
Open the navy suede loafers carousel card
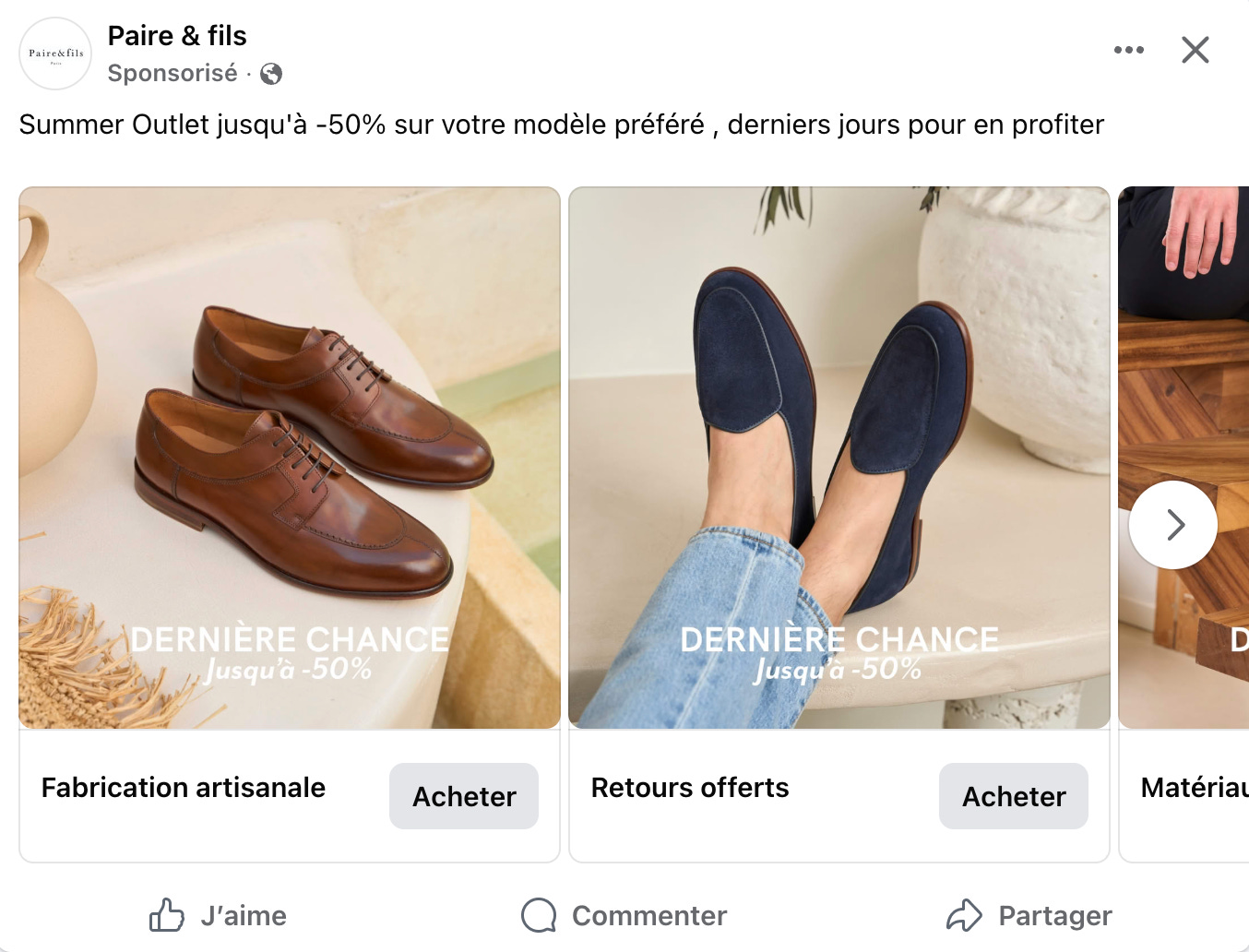(x=839, y=458)
